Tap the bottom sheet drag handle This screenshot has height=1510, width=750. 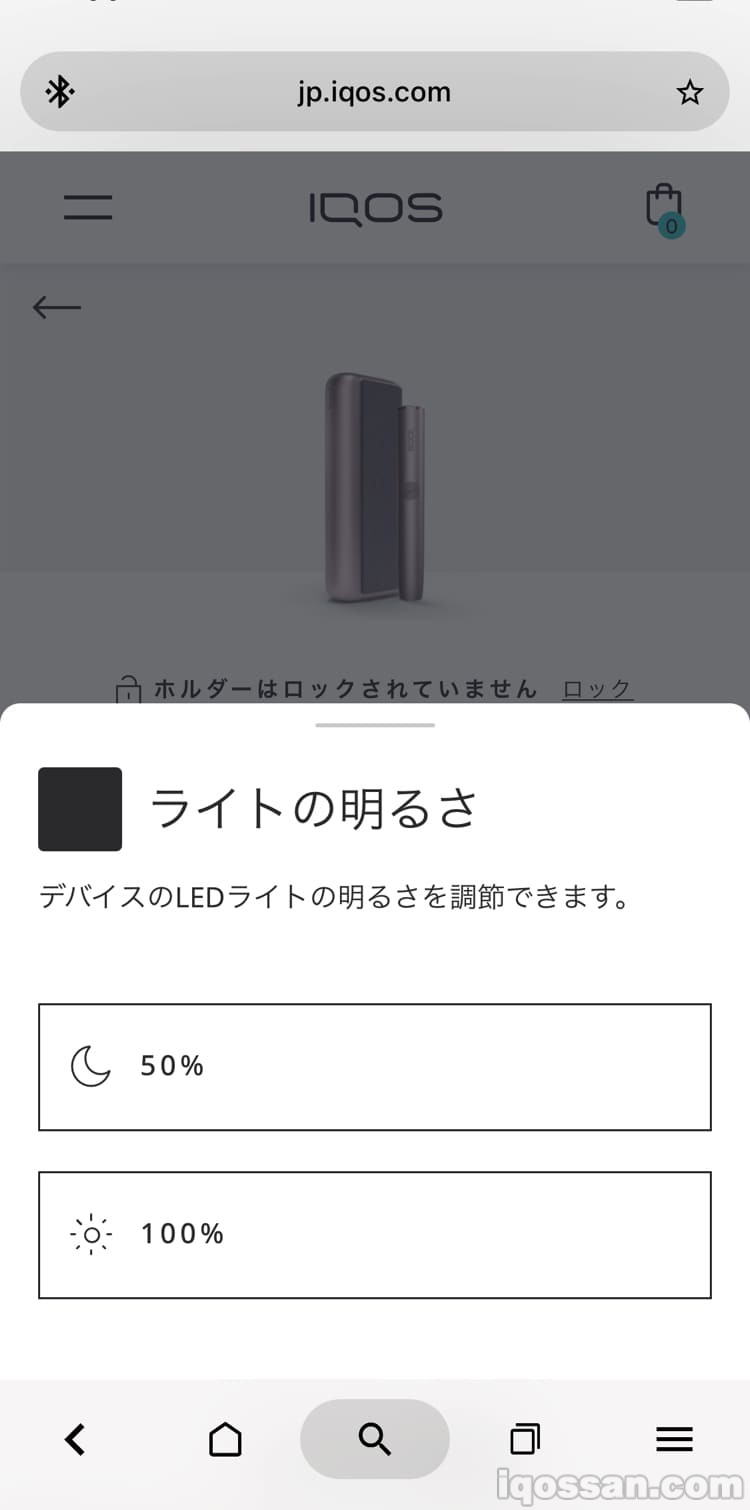[x=374, y=724]
